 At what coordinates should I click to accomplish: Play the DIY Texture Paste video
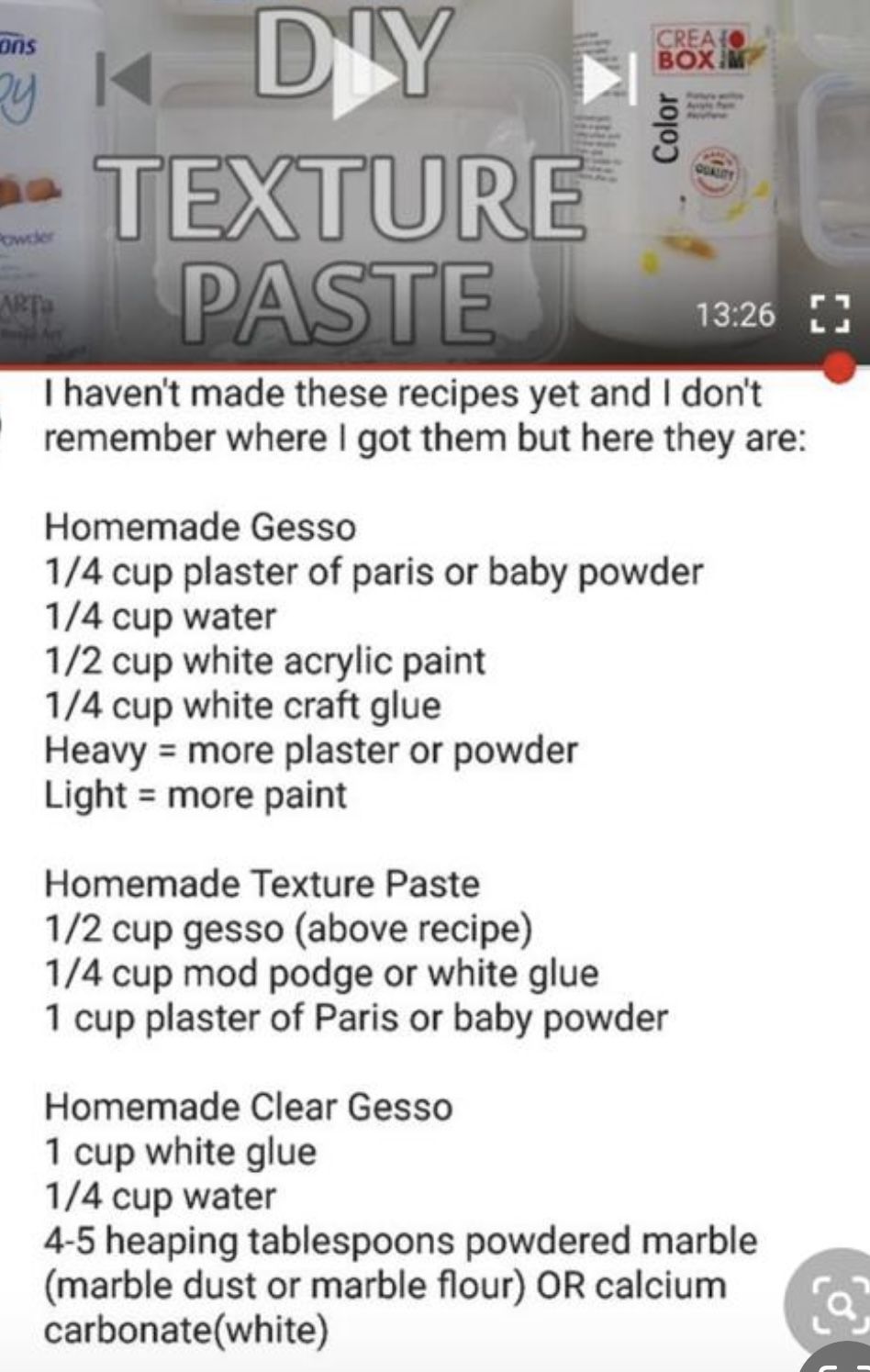pos(358,84)
